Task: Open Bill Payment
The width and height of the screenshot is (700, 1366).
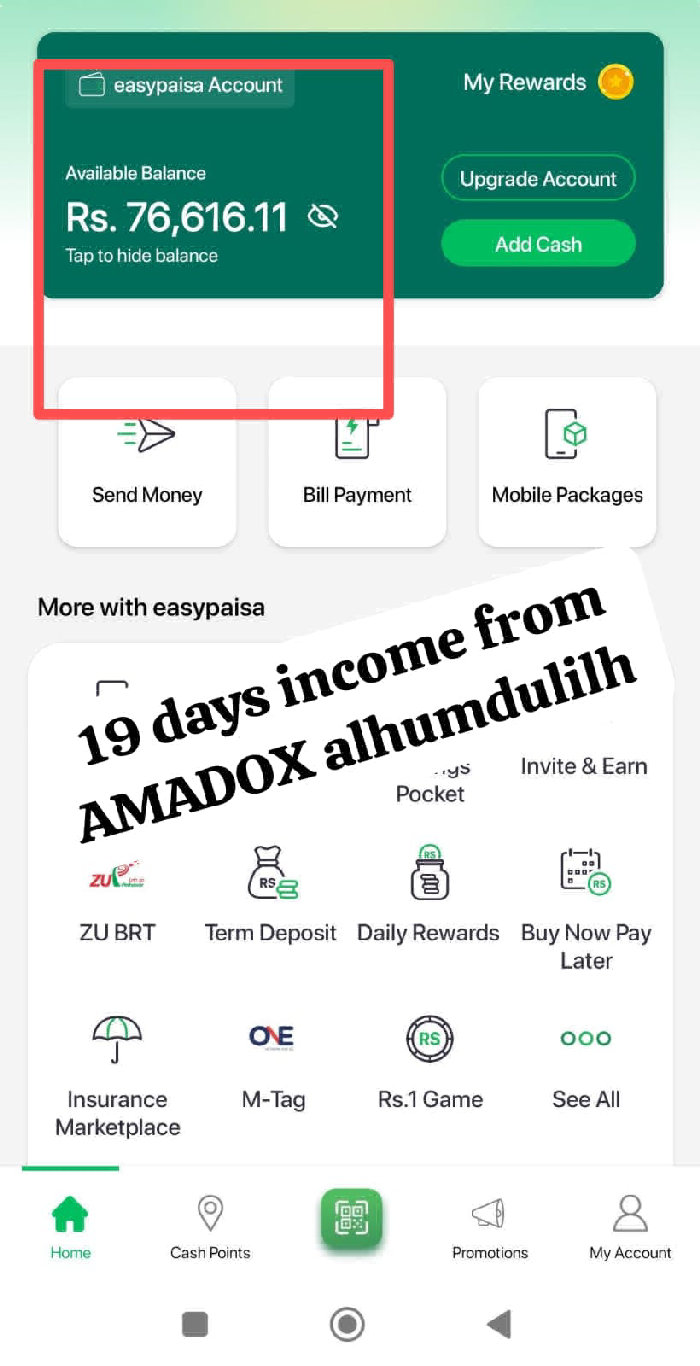Action: point(357,465)
